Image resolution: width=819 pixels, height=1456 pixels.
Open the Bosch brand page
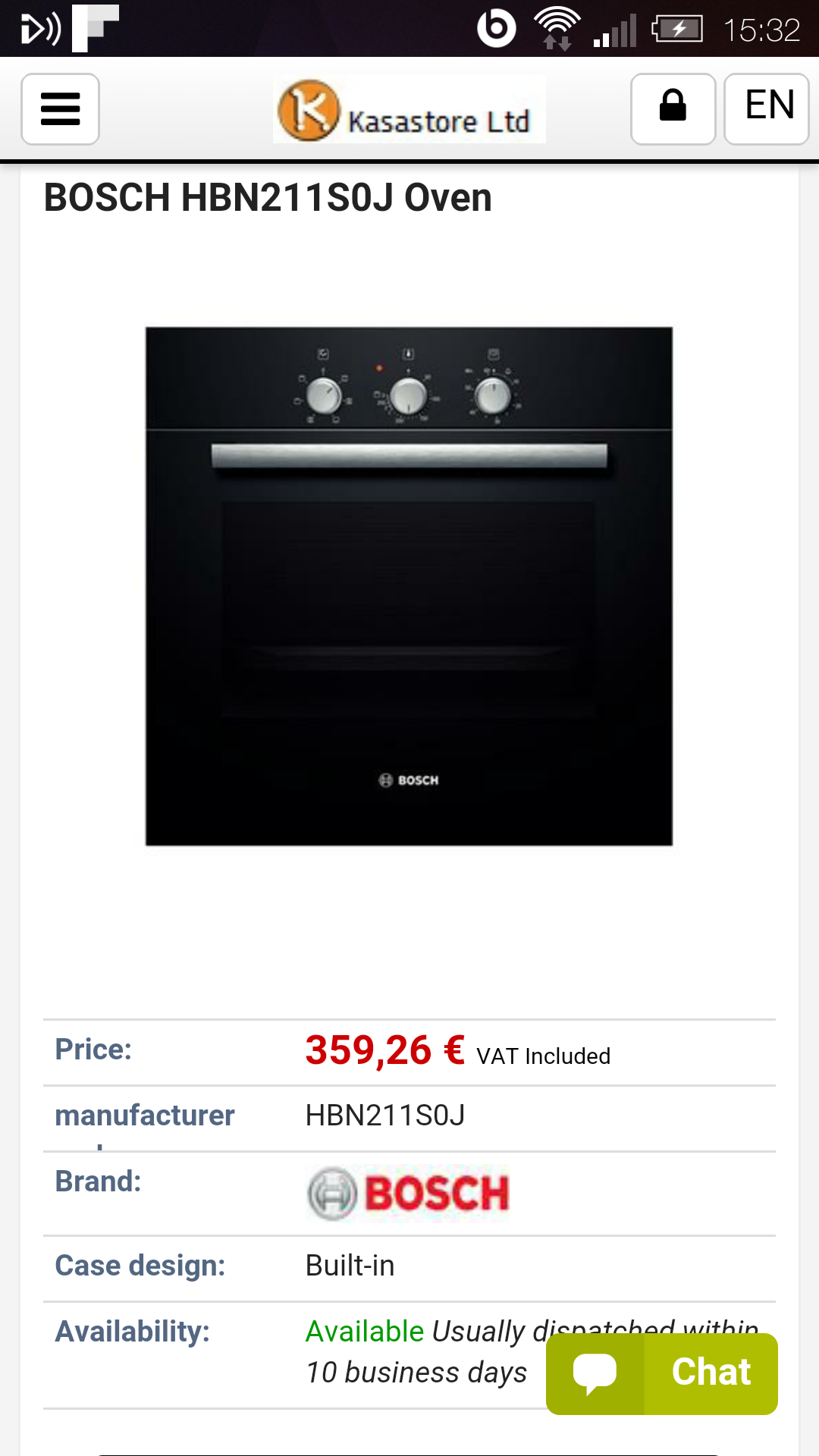point(409,1193)
